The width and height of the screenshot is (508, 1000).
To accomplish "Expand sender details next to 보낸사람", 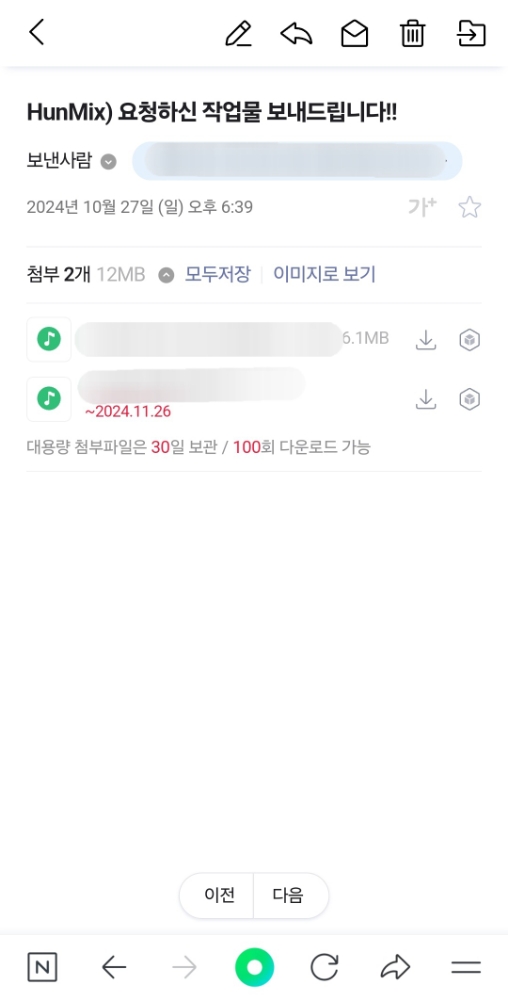I will [x=109, y=162].
